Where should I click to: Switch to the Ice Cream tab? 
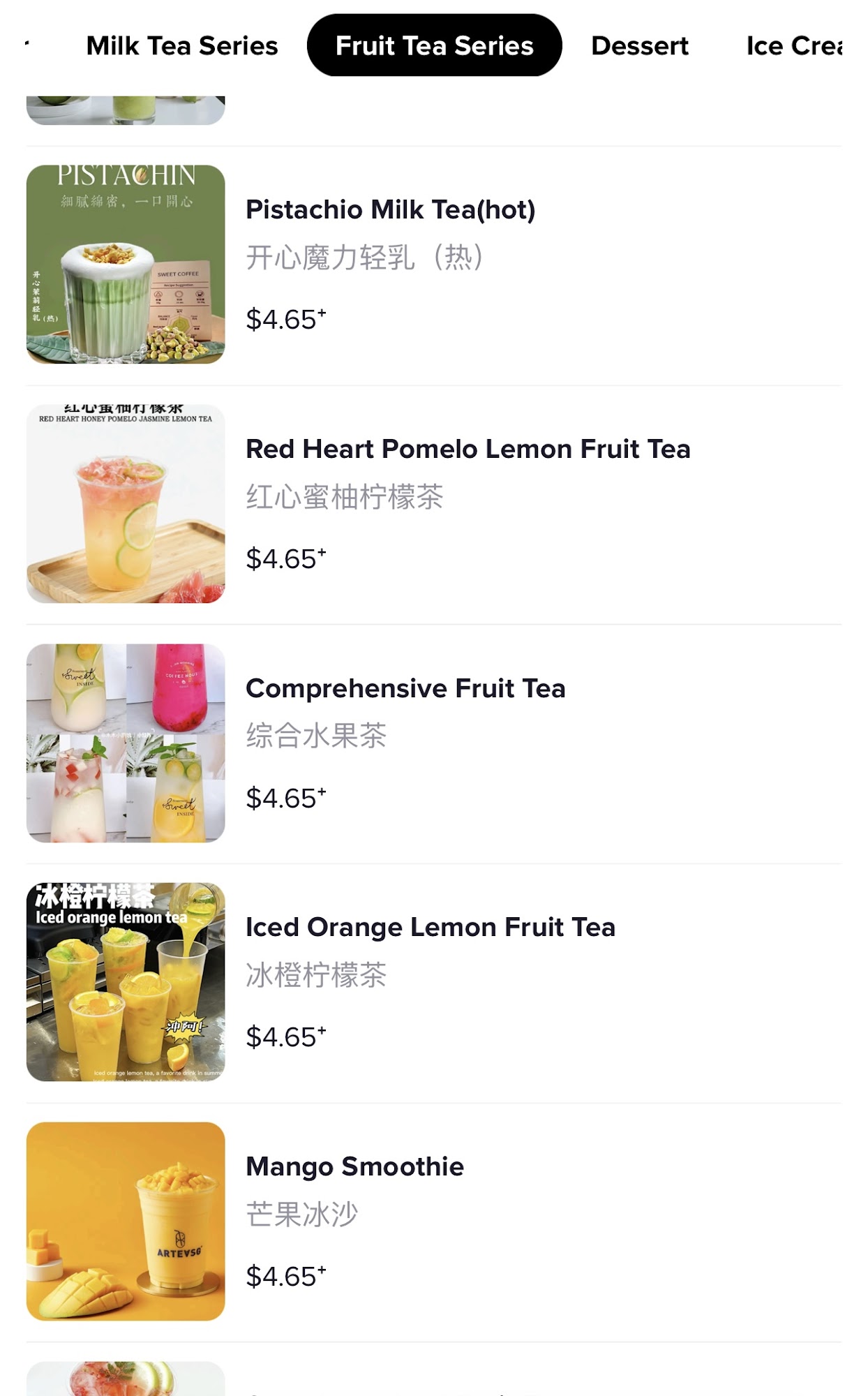[794, 46]
